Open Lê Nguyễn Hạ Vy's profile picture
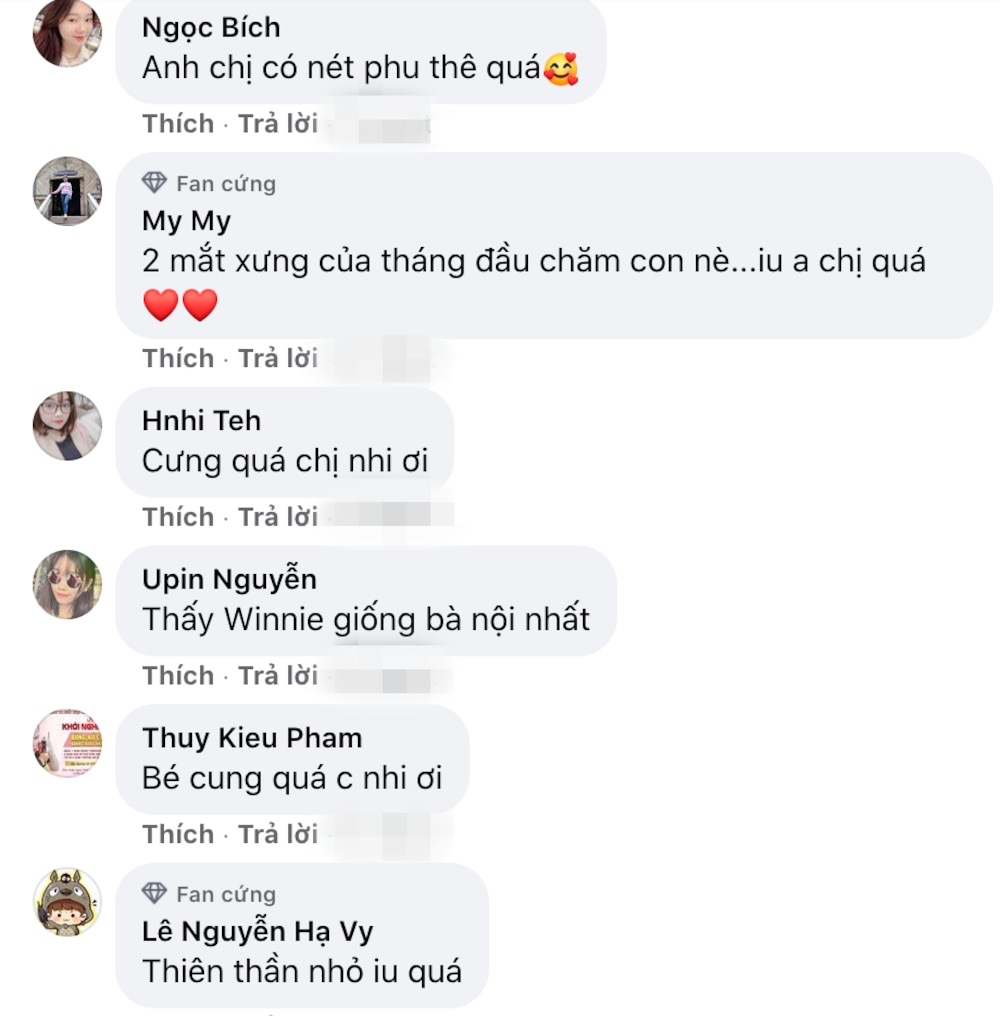 pyautogui.click(x=67, y=902)
